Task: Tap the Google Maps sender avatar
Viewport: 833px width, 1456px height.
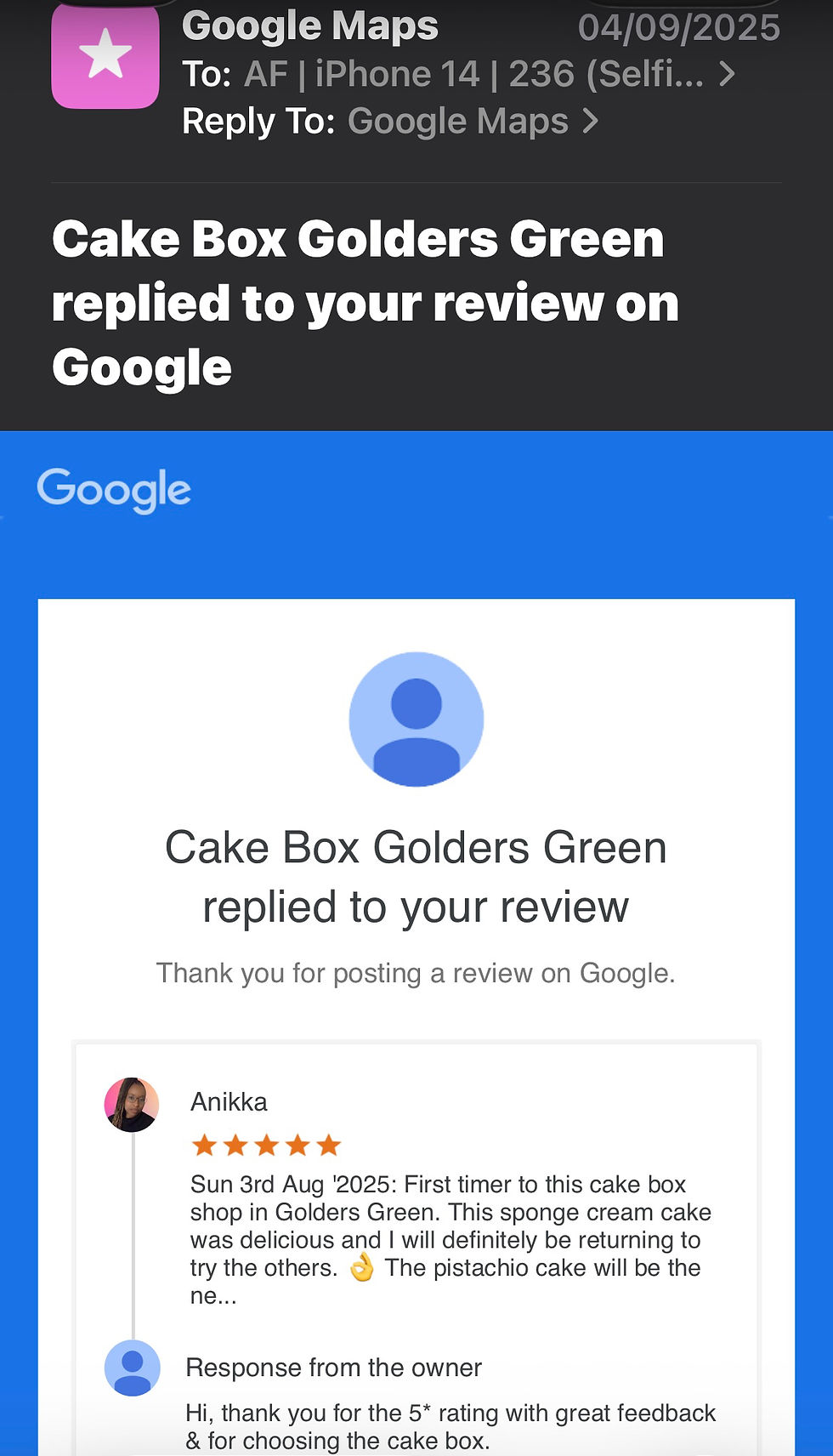Action: pos(105,55)
